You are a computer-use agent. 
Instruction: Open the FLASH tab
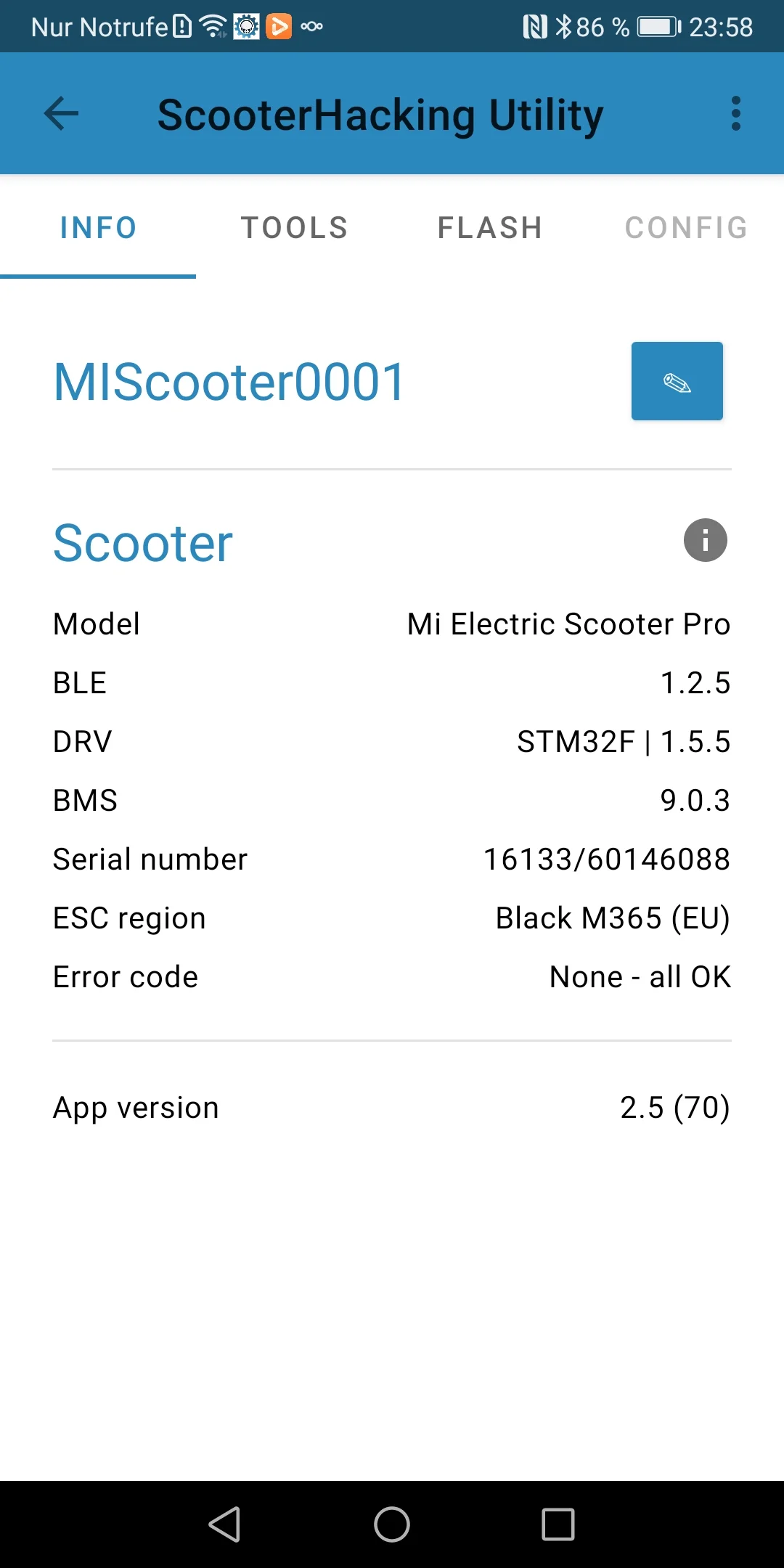489,227
